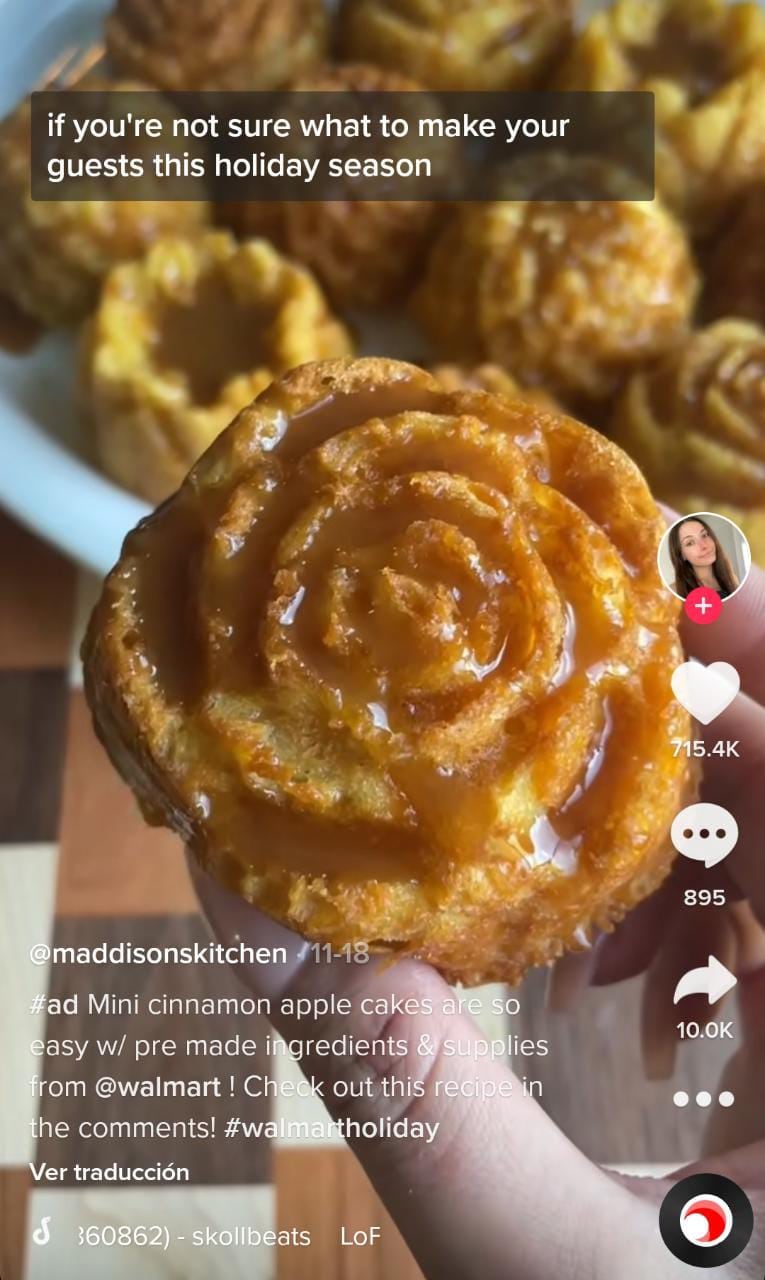Tap Ver traducción to translate caption
Screen dimensions: 765x1280
tap(109, 1171)
